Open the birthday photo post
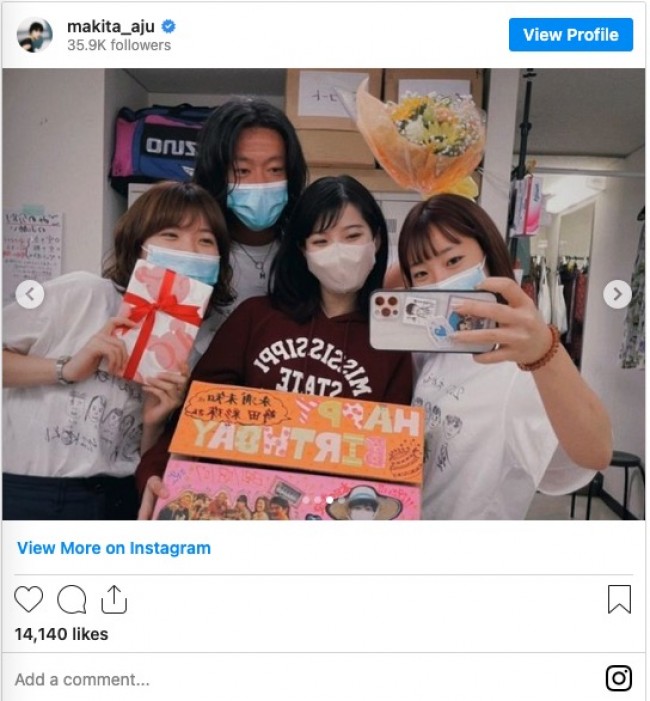 [324, 294]
